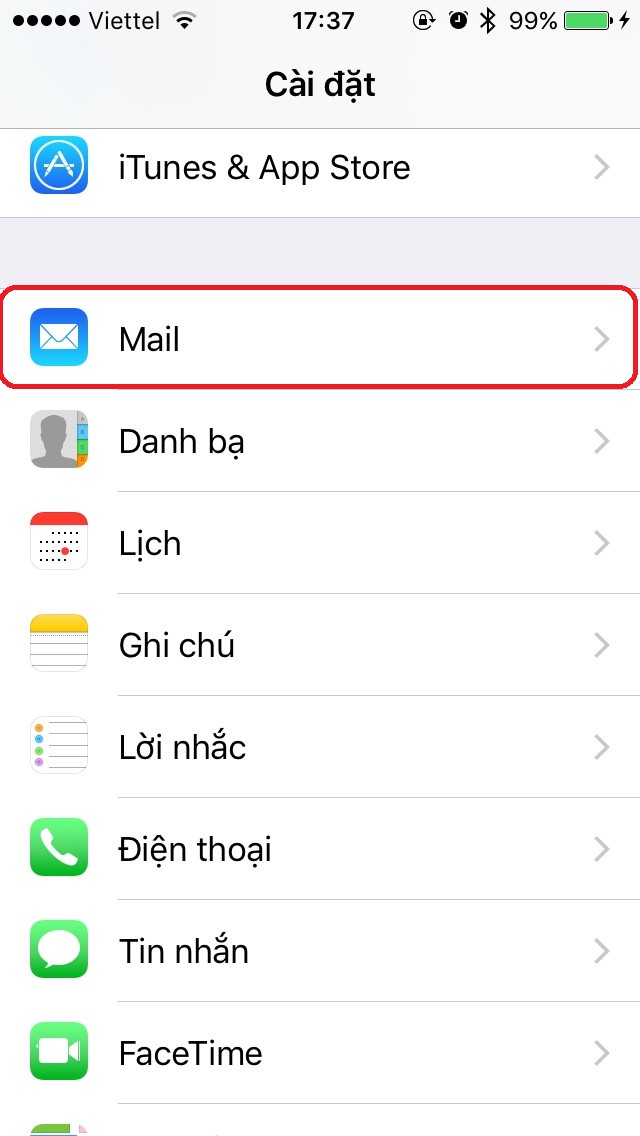The width and height of the screenshot is (640, 1136).
Task: Open Lịch settings
Action: point(320,543)
